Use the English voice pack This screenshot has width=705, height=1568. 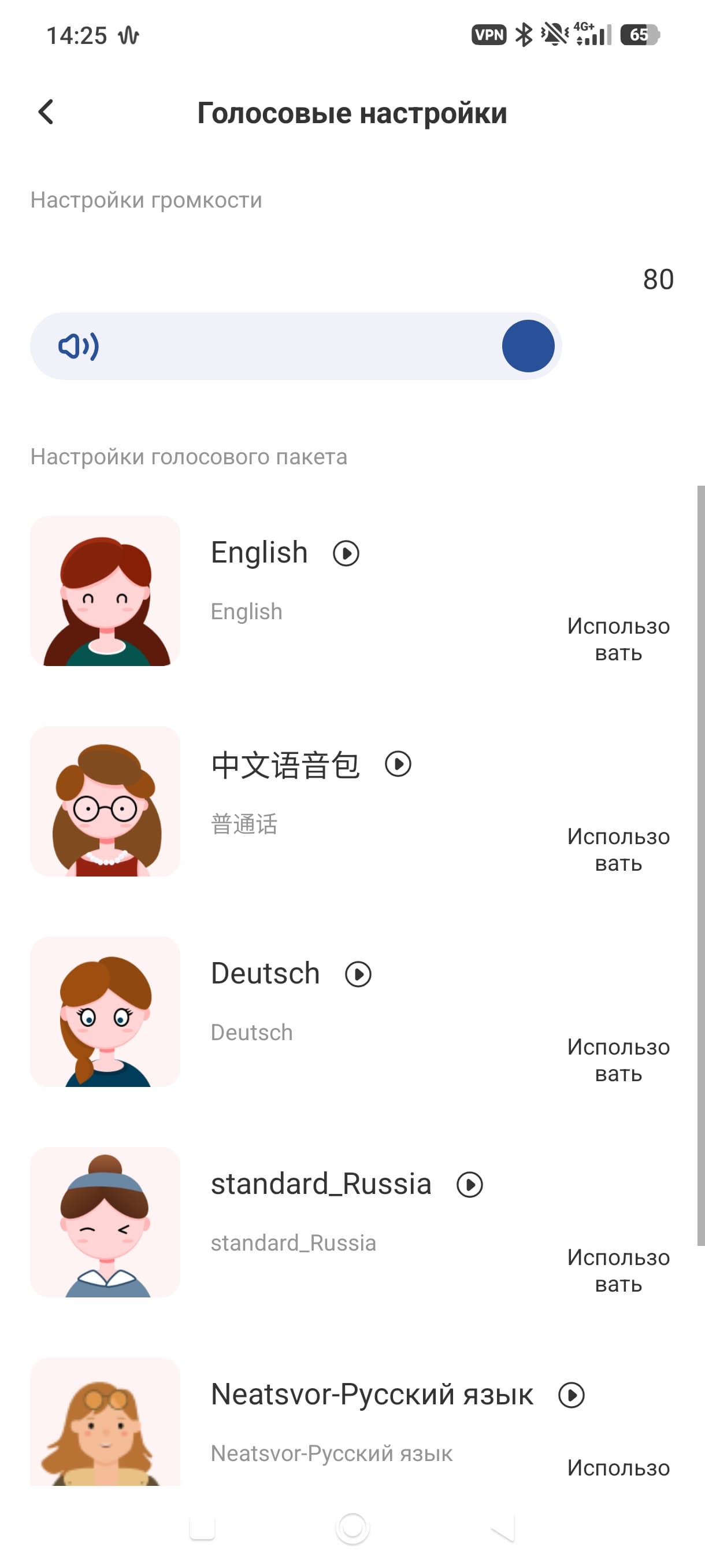click(618, 639)
